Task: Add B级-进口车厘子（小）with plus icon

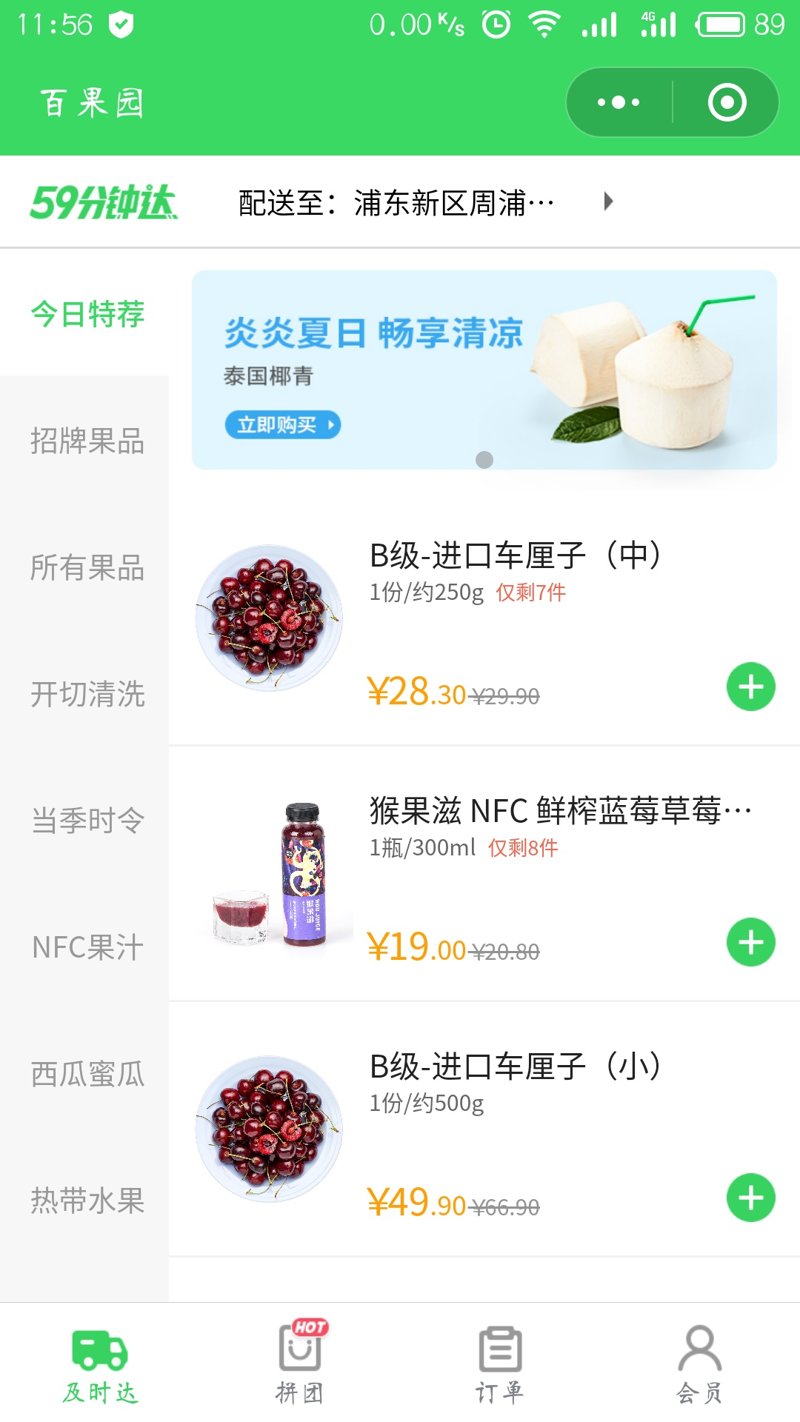Action: pyautogui.click(x=750, y=1197)
